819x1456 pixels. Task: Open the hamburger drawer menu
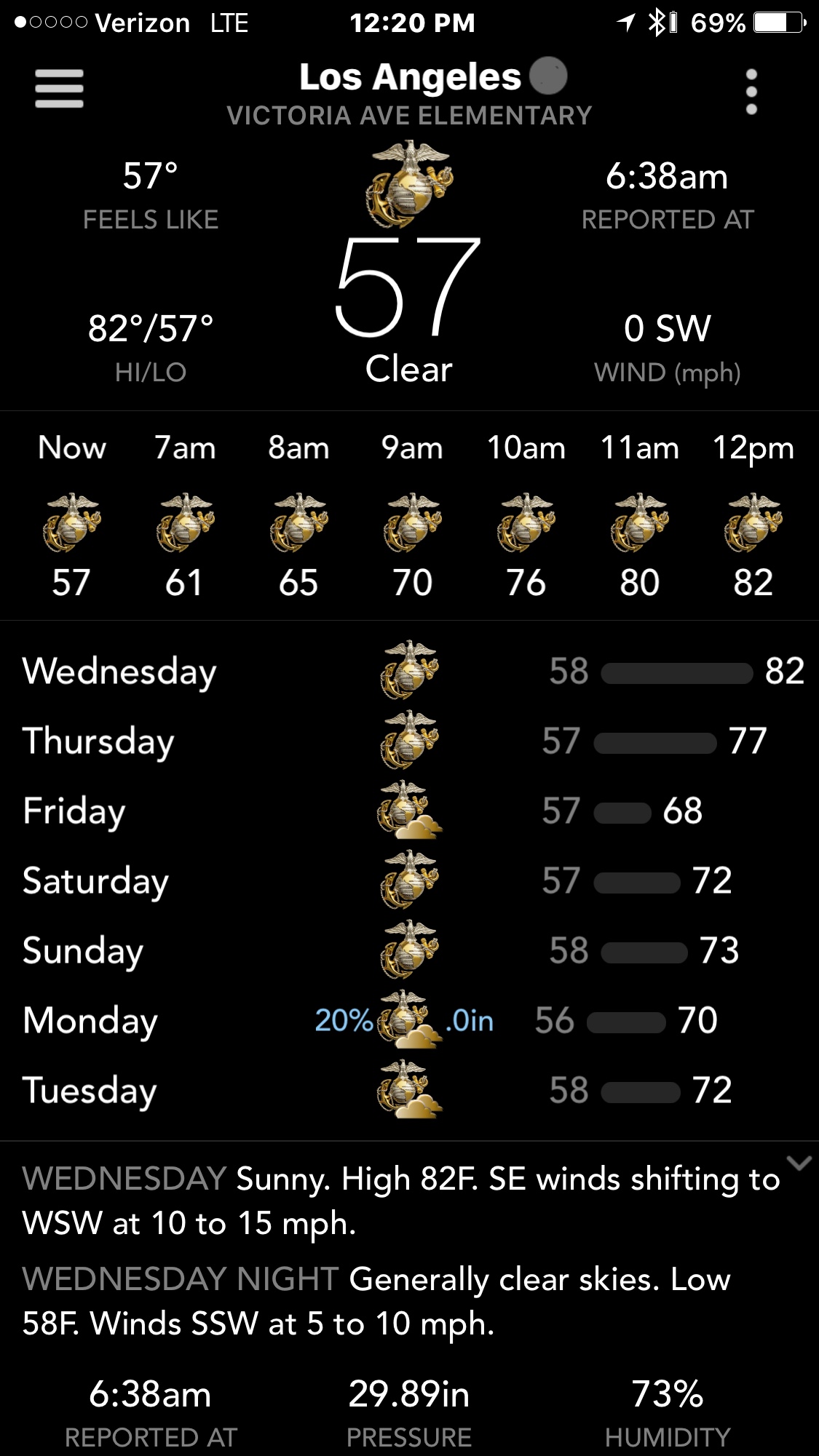click(x=59, y=89)
